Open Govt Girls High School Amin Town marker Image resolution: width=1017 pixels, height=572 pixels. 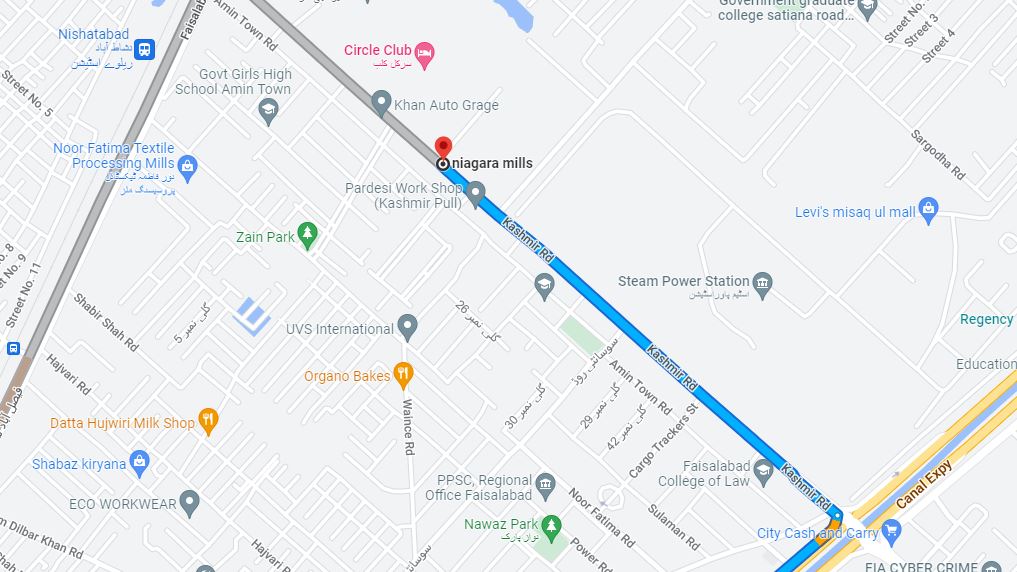(268, 111)
